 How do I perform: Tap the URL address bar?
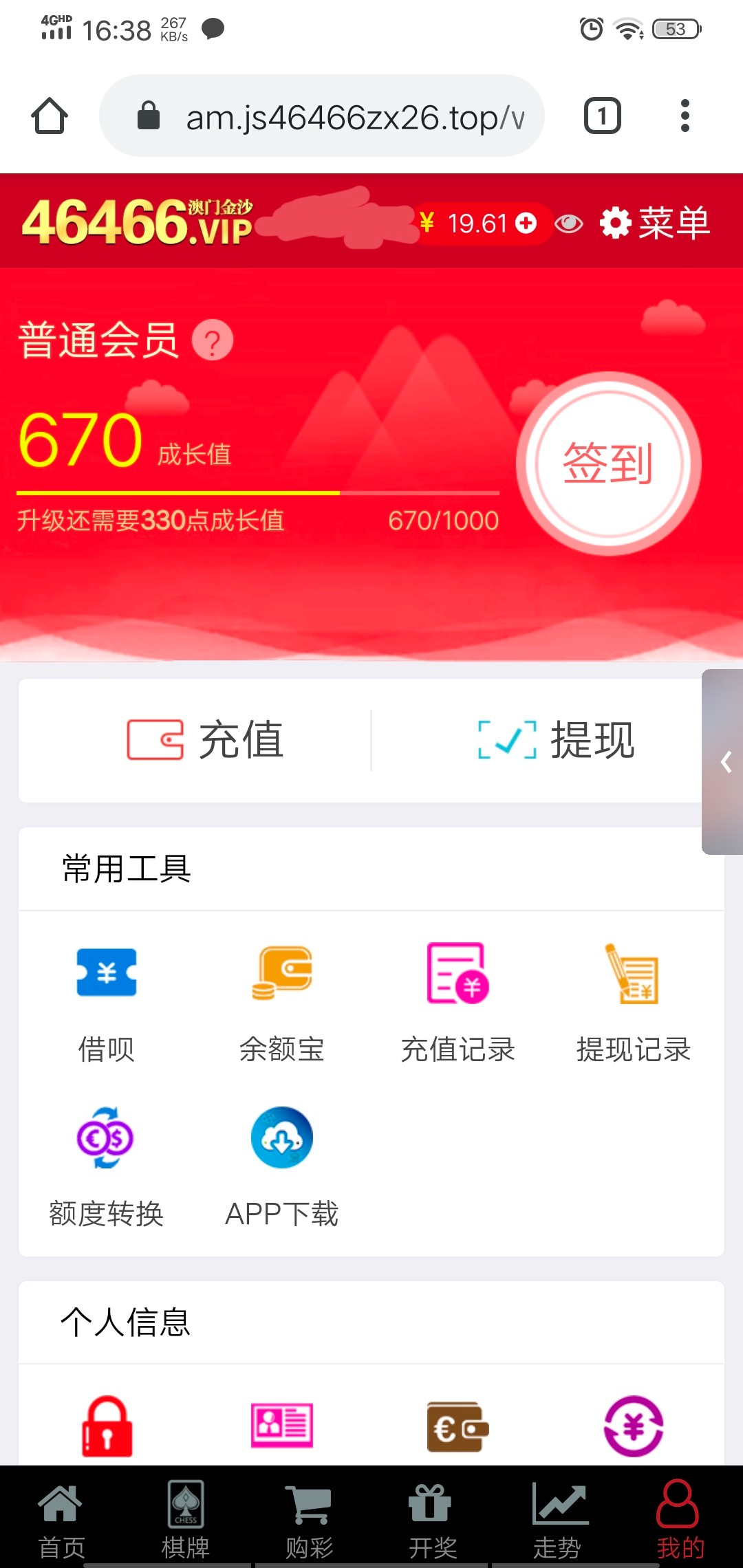click(x=322, y=116)
